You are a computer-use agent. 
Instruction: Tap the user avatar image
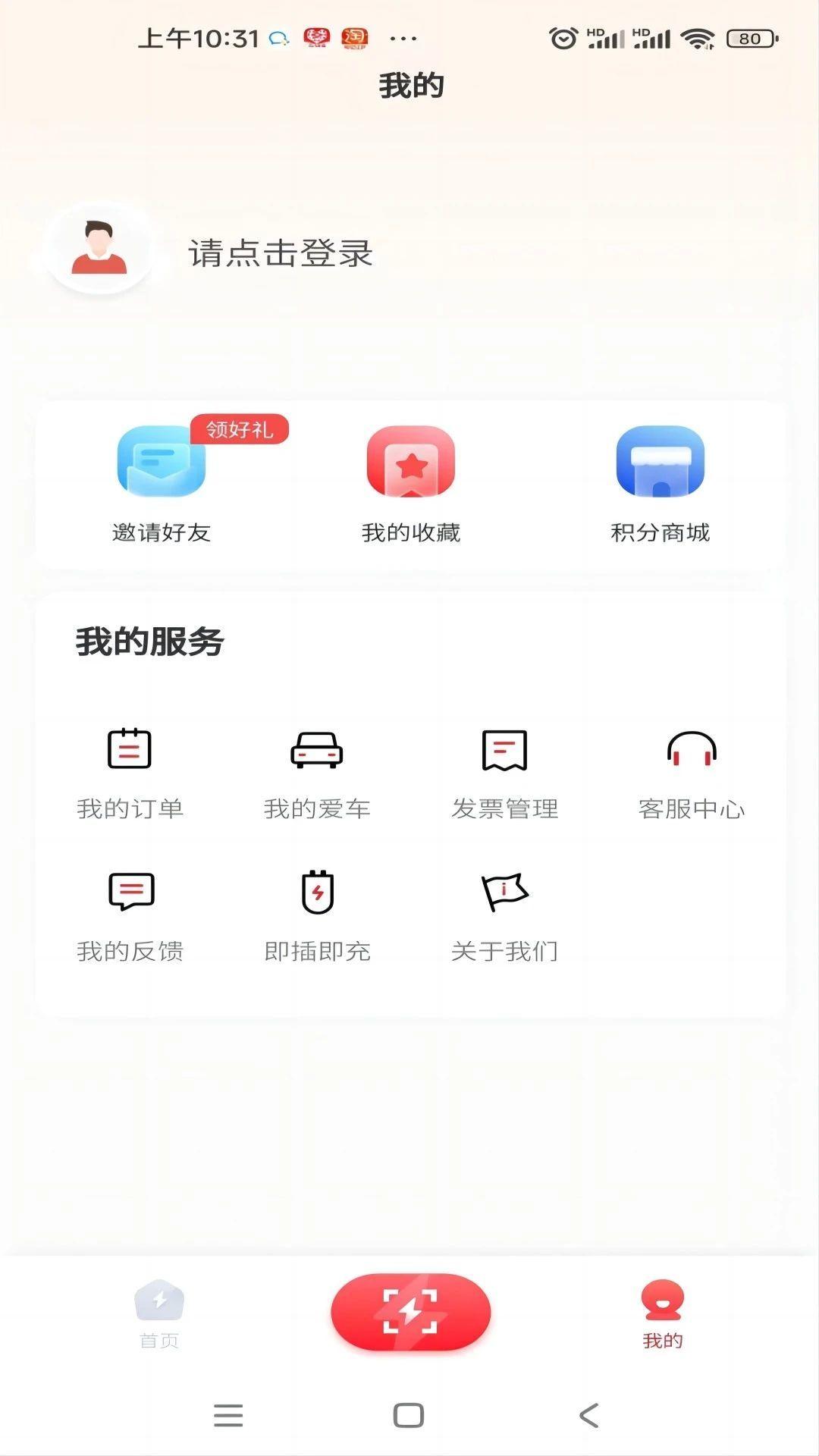coord(97,249)
